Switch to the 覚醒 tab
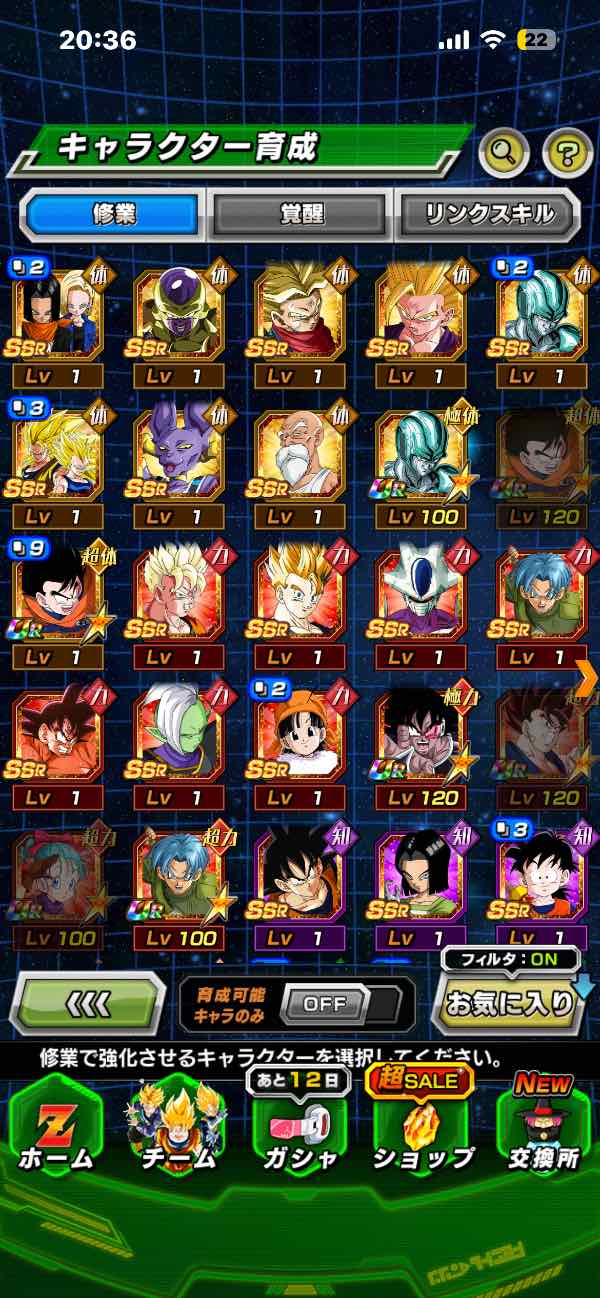The image size is (600, 1298). [299, 214]
